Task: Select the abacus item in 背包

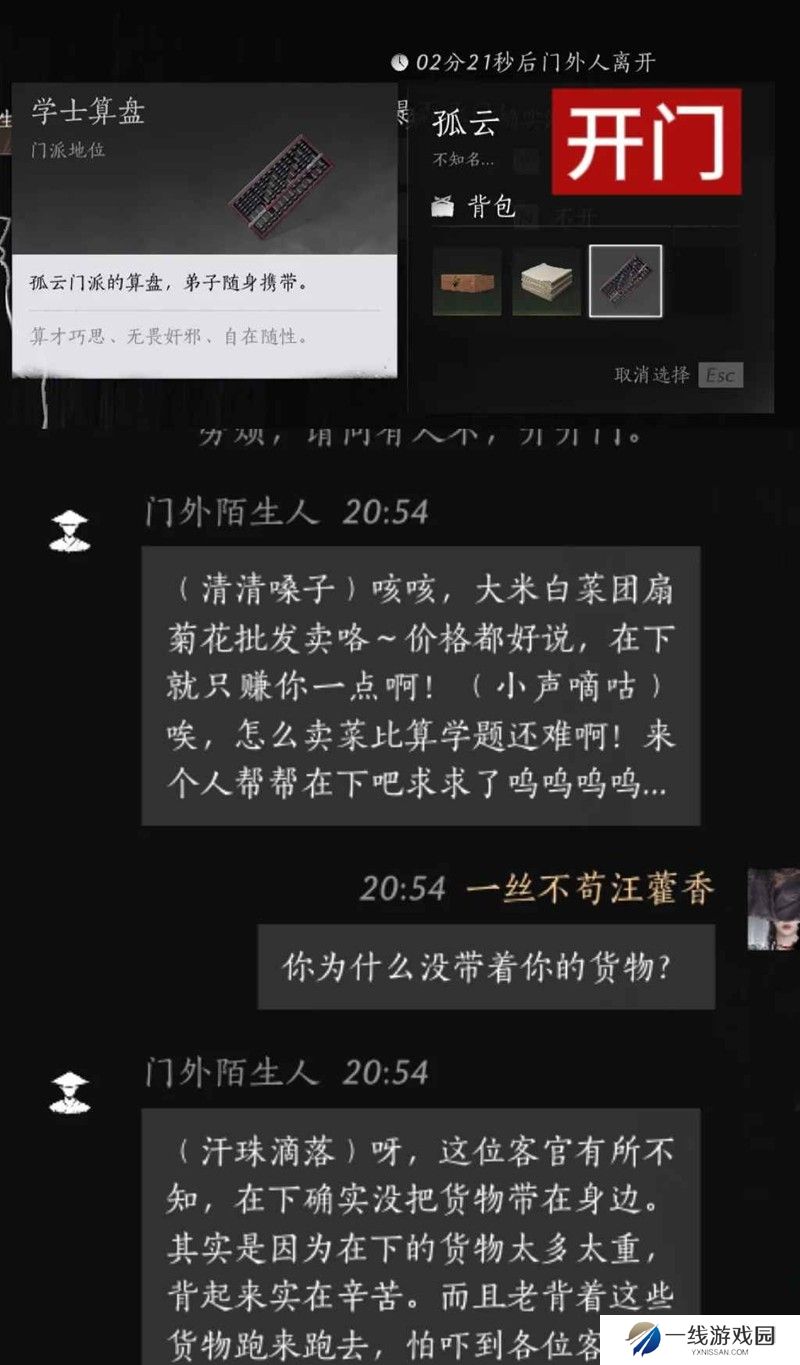Action: coord(625,281)
